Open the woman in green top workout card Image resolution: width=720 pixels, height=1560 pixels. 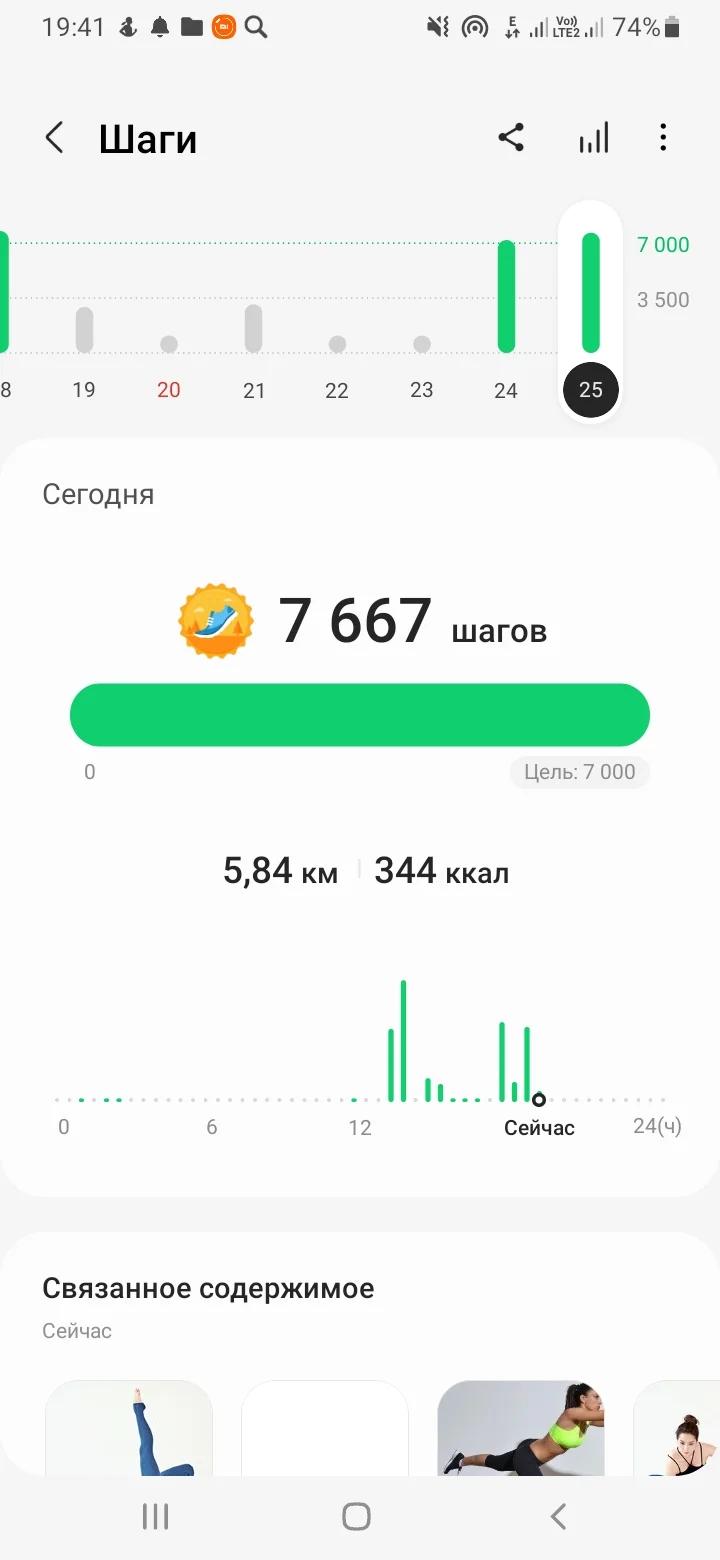[521, 1428]
